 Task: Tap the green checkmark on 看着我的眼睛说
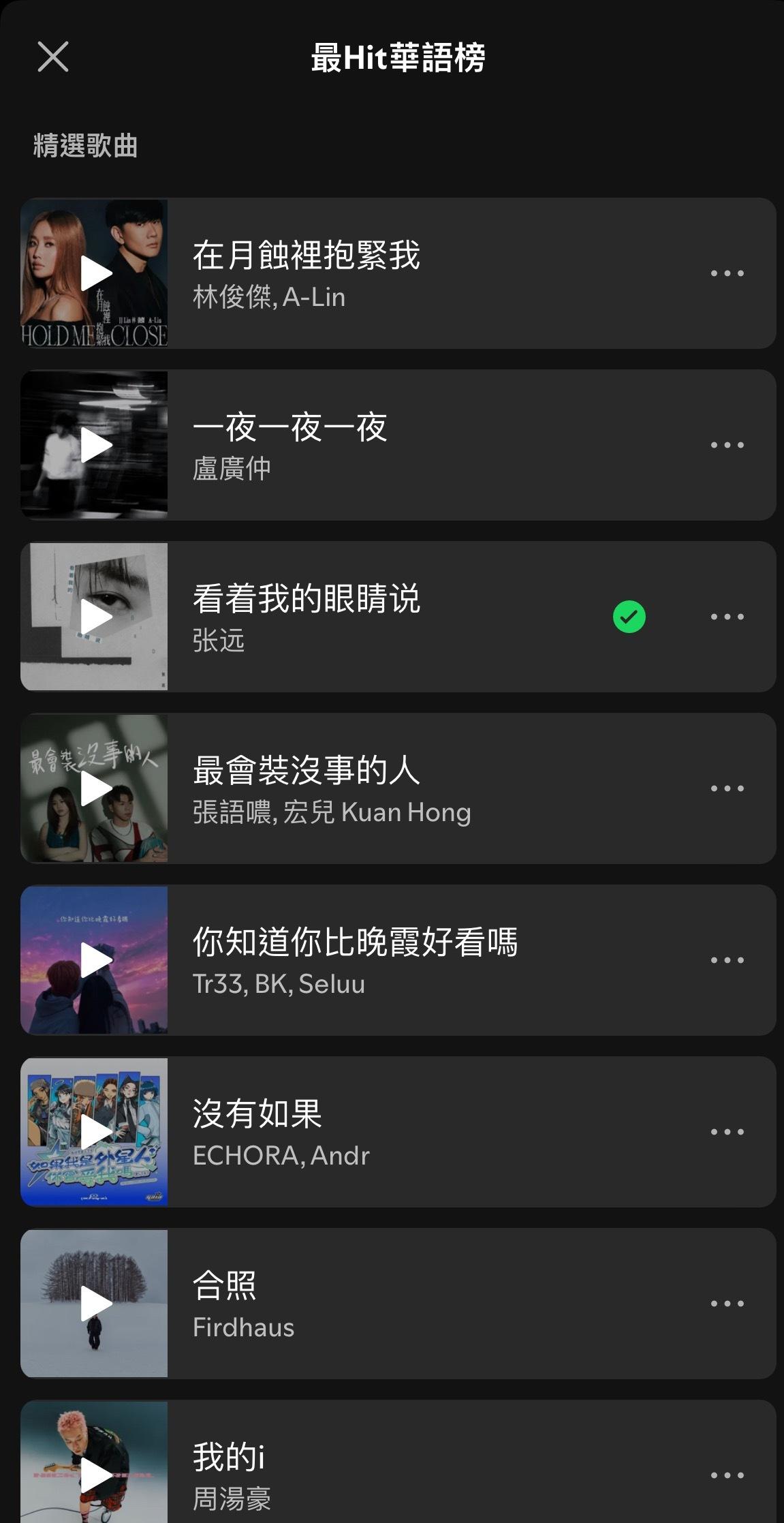[629, 617]
